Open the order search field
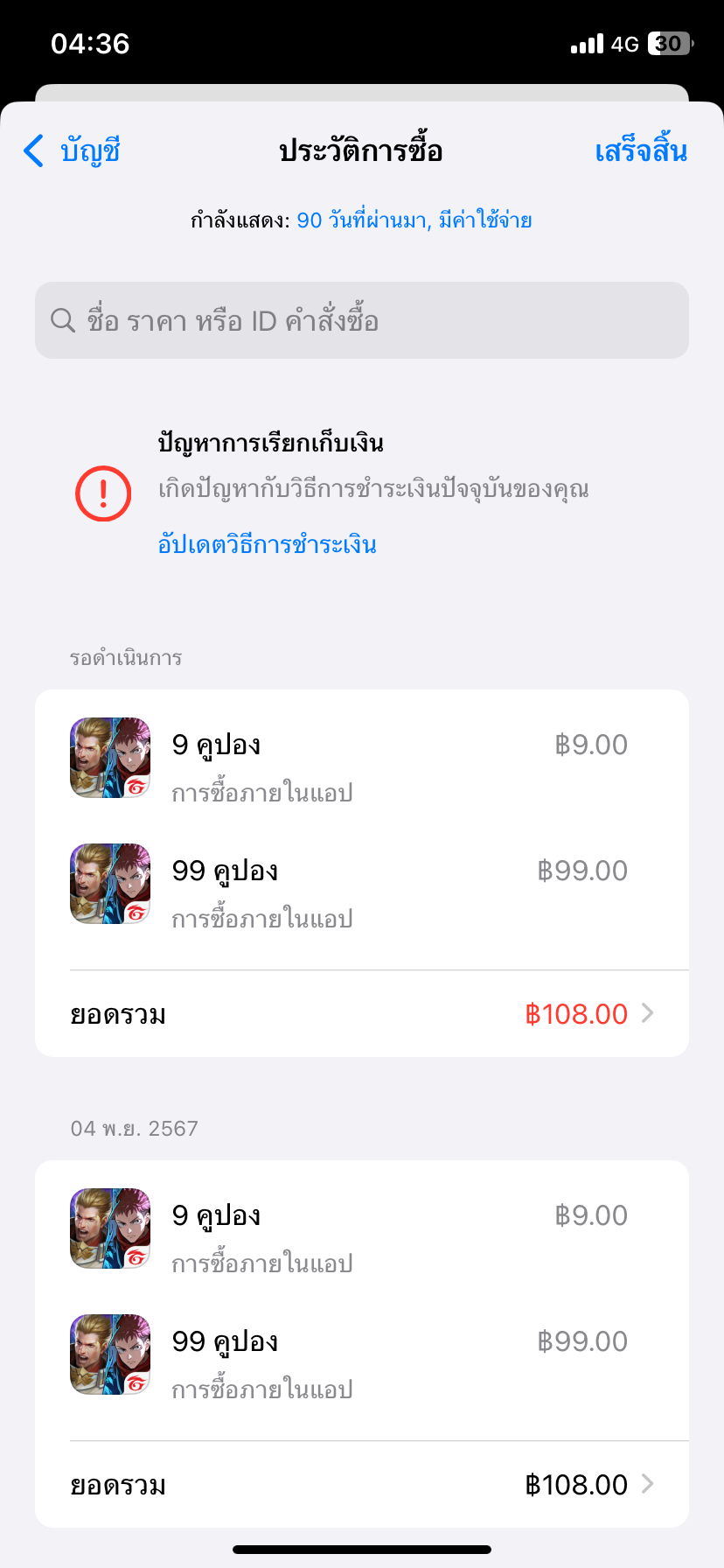 [362, 320]
